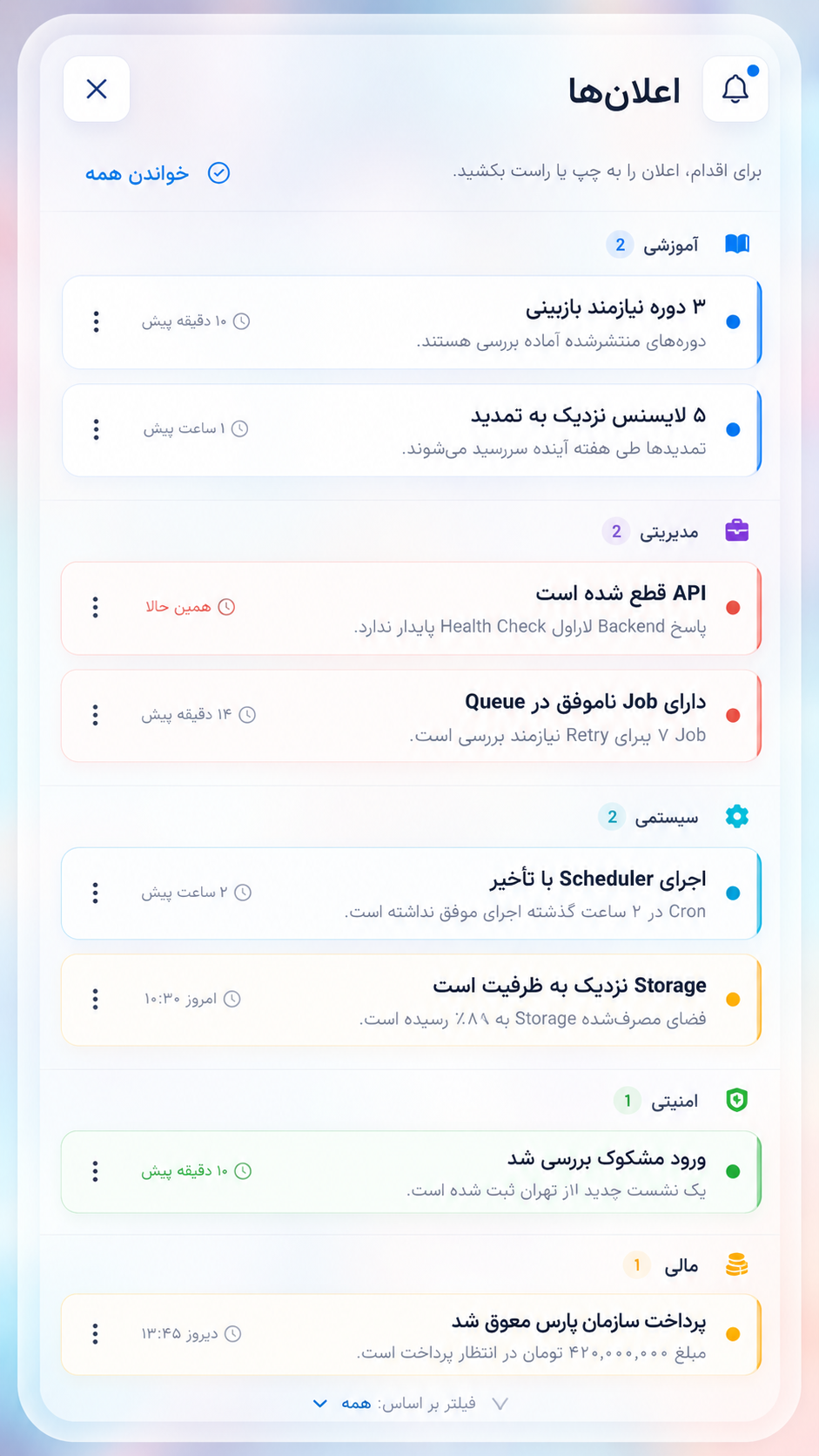Viewport: 819px width, 1456px height.
Task: Open options for اجرای Scheduler با تأخیر
Action: 96,893
